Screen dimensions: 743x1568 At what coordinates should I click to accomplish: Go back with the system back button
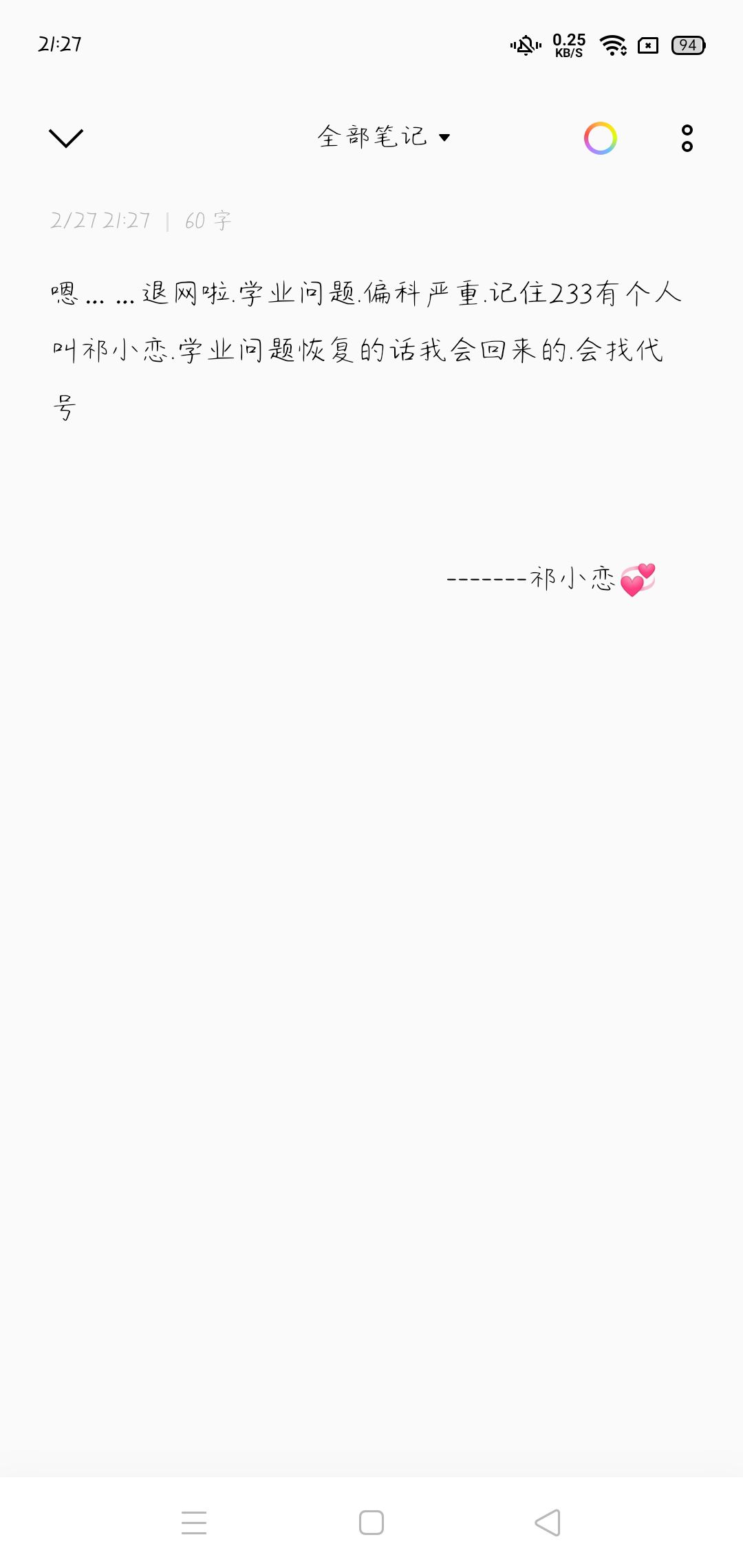pos(548,1523)
